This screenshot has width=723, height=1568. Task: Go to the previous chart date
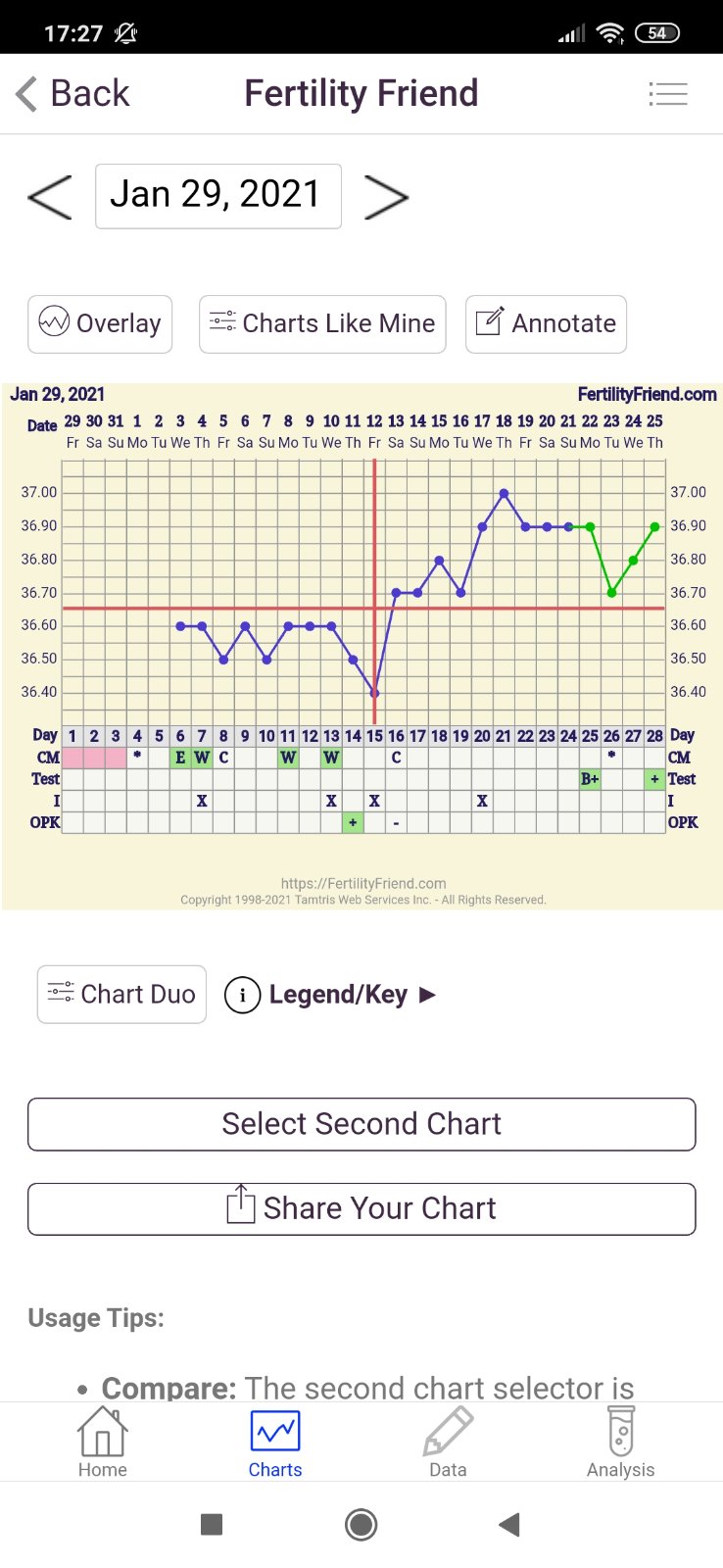[x=50, y=197]
